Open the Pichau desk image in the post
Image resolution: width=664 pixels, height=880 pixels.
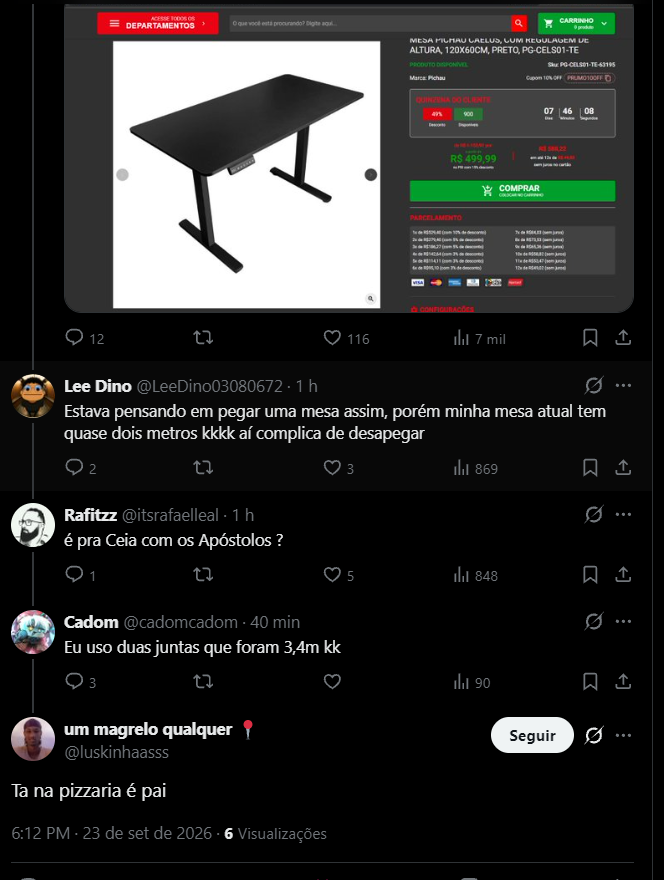click(349, 158)
